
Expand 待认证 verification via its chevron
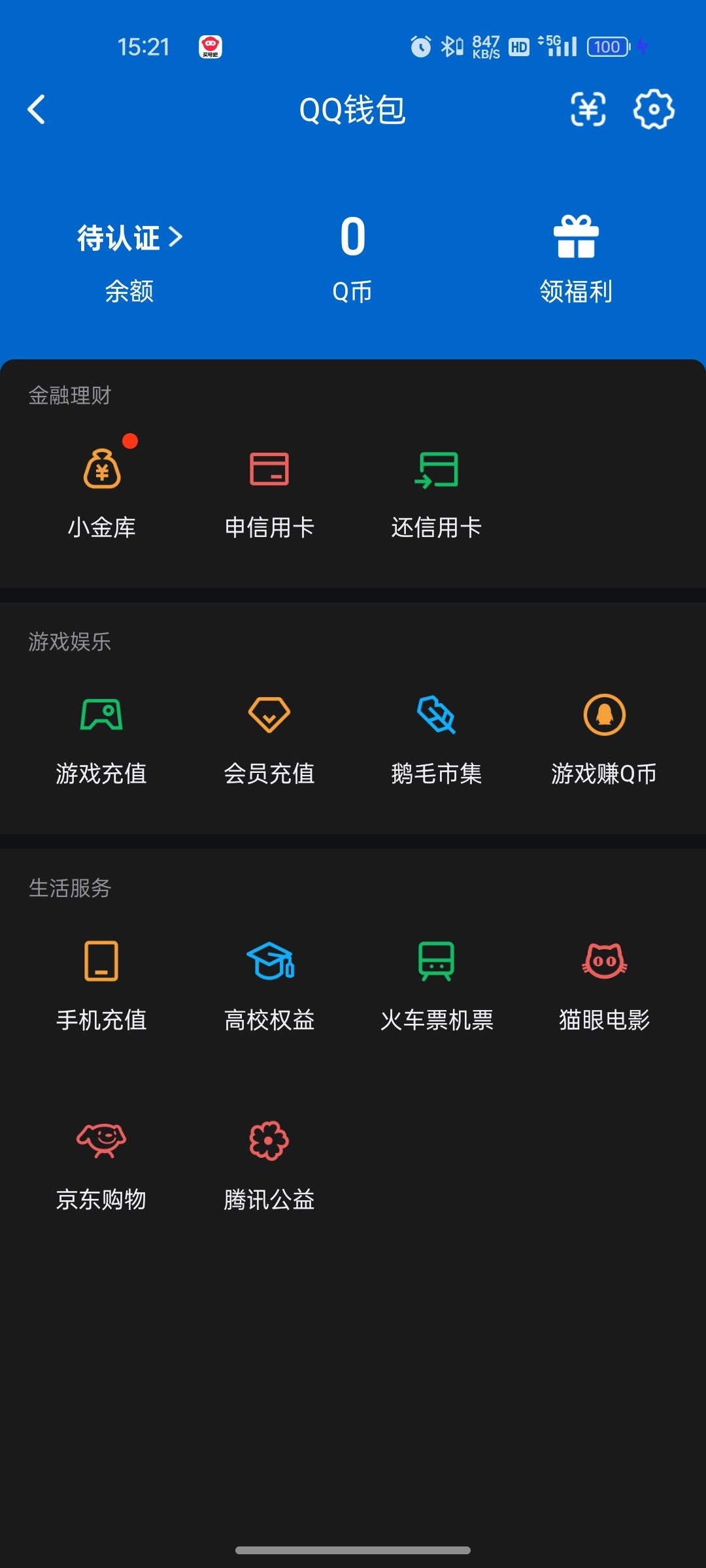click(x=175, y=238)
